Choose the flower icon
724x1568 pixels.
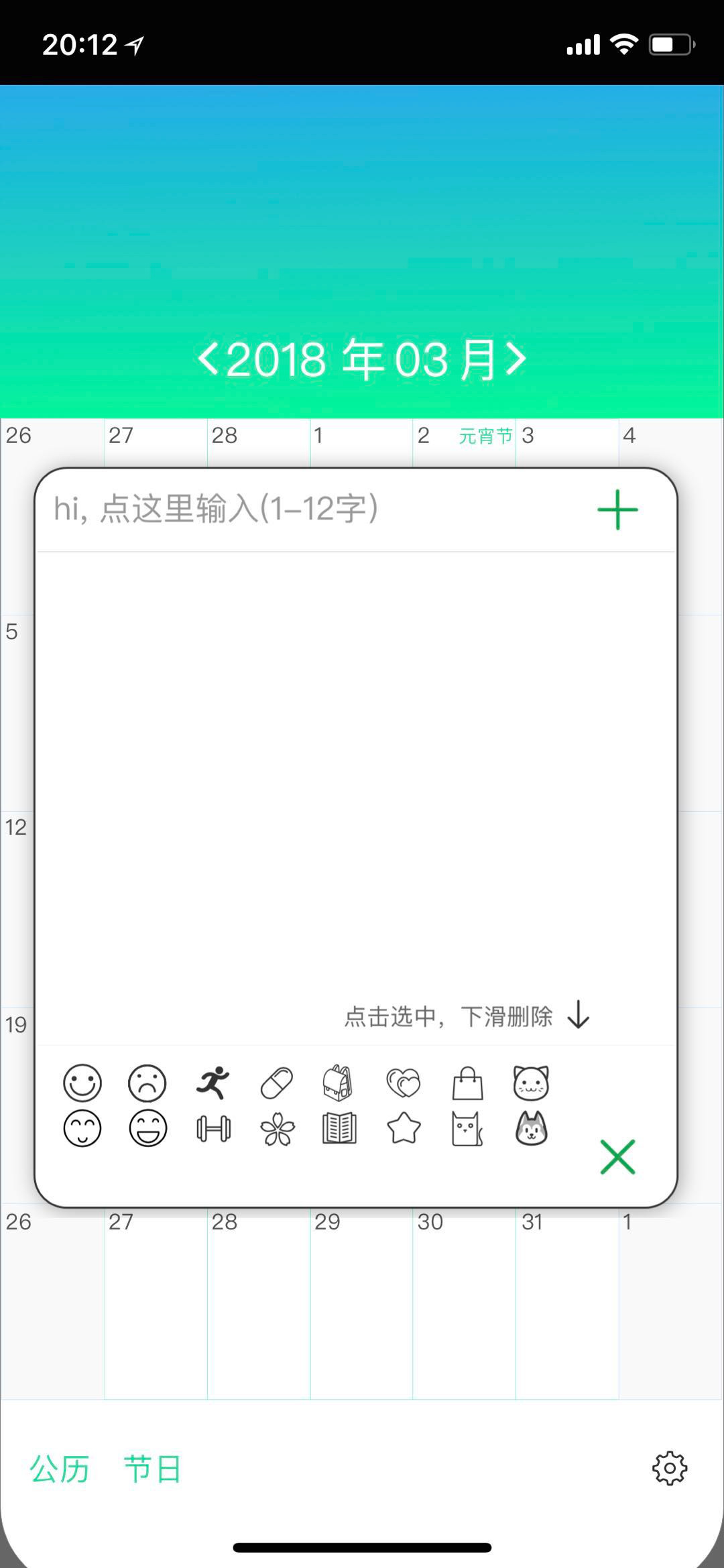tap(277, 1129)
